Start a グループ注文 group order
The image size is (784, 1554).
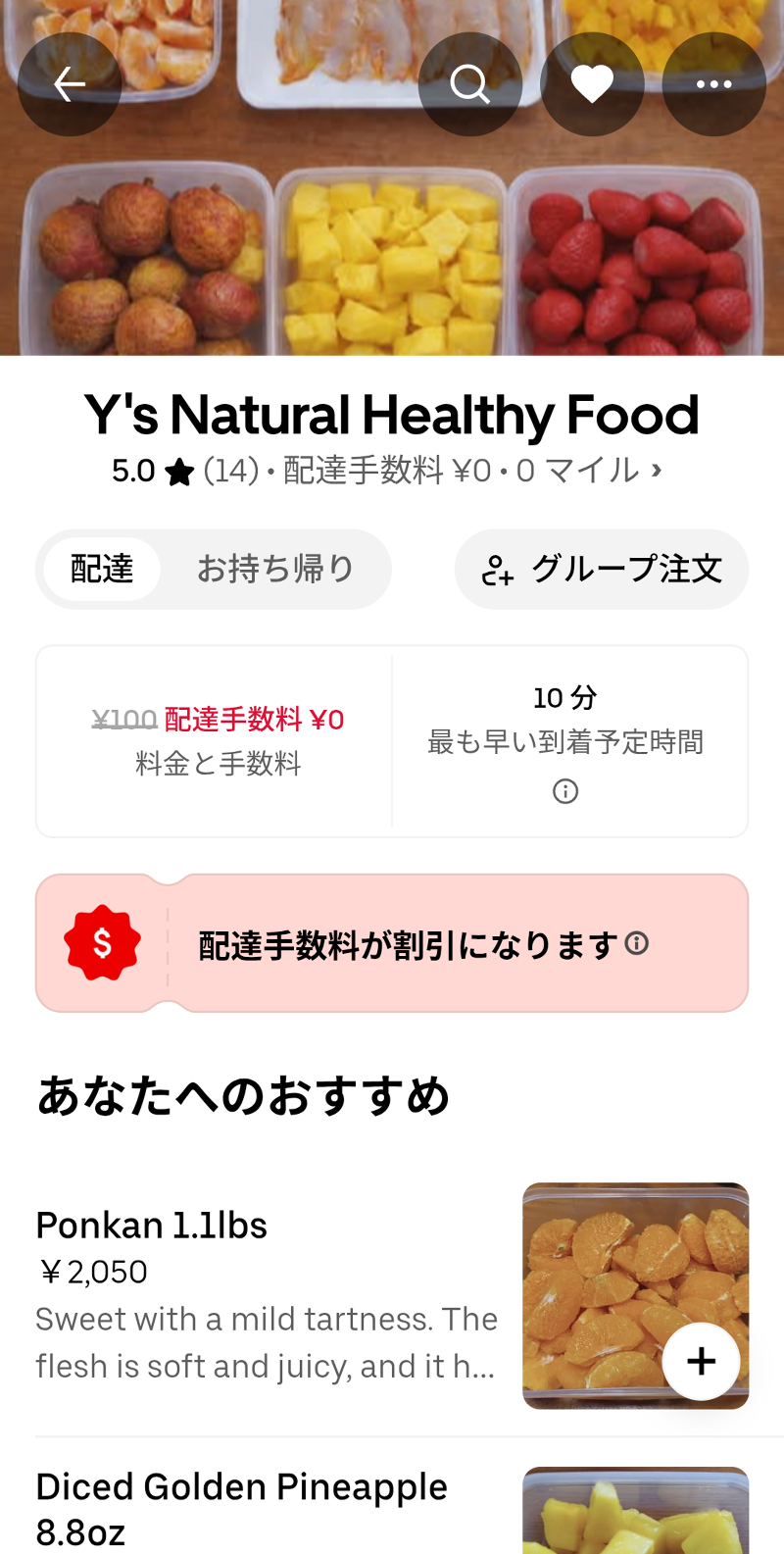coord(601,570)
